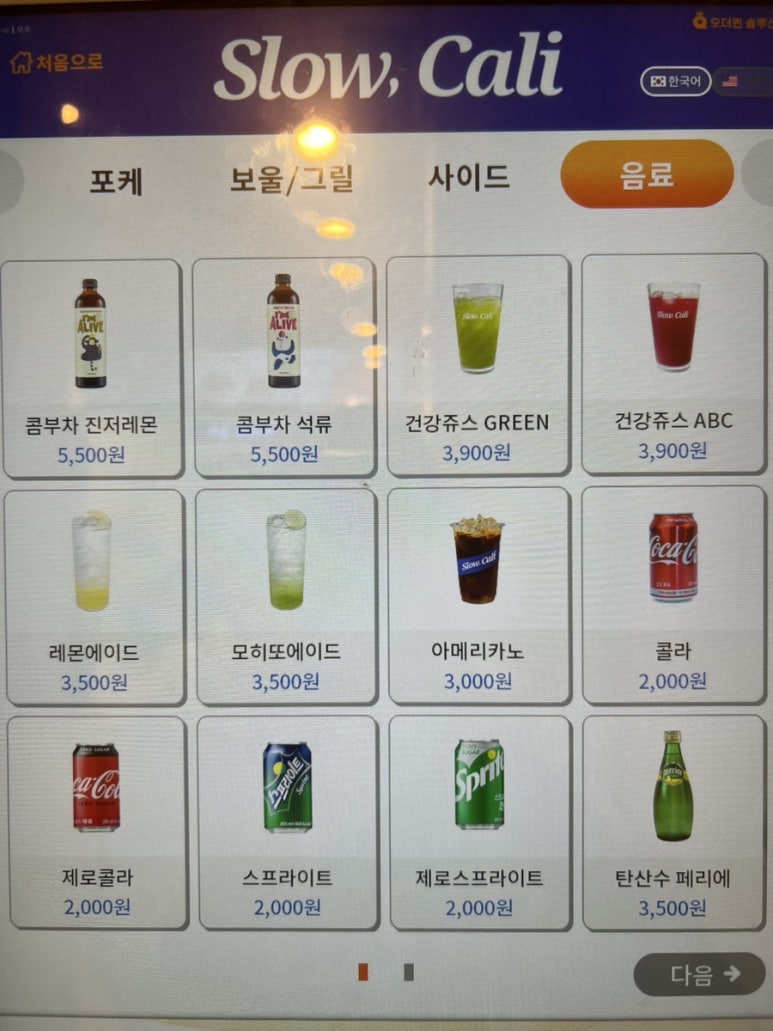Image resolution: width=773 pixels, height=1031 pixels.
Task: Order the 레몬에이드
Action: click(95, 597)
